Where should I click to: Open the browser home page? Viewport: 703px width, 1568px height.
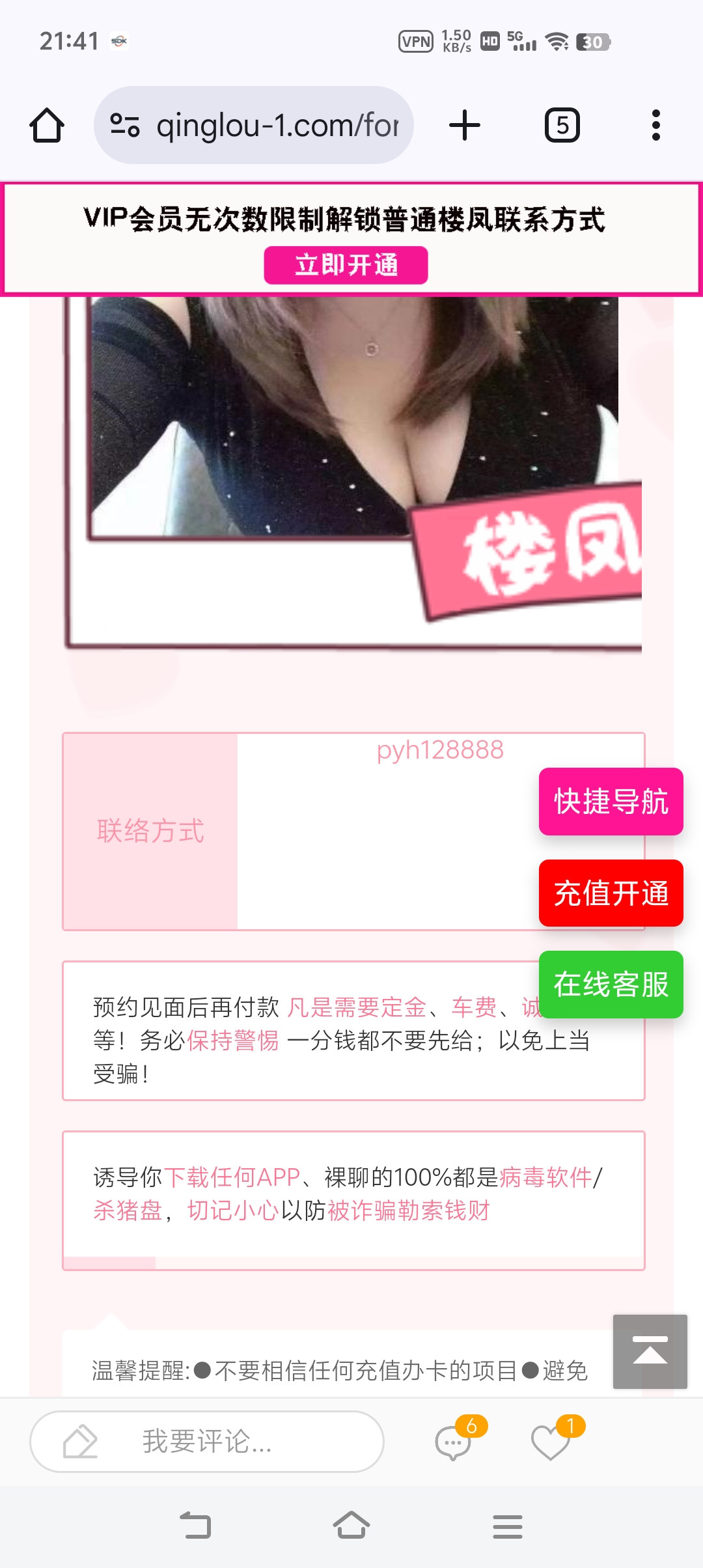[47, 125]
